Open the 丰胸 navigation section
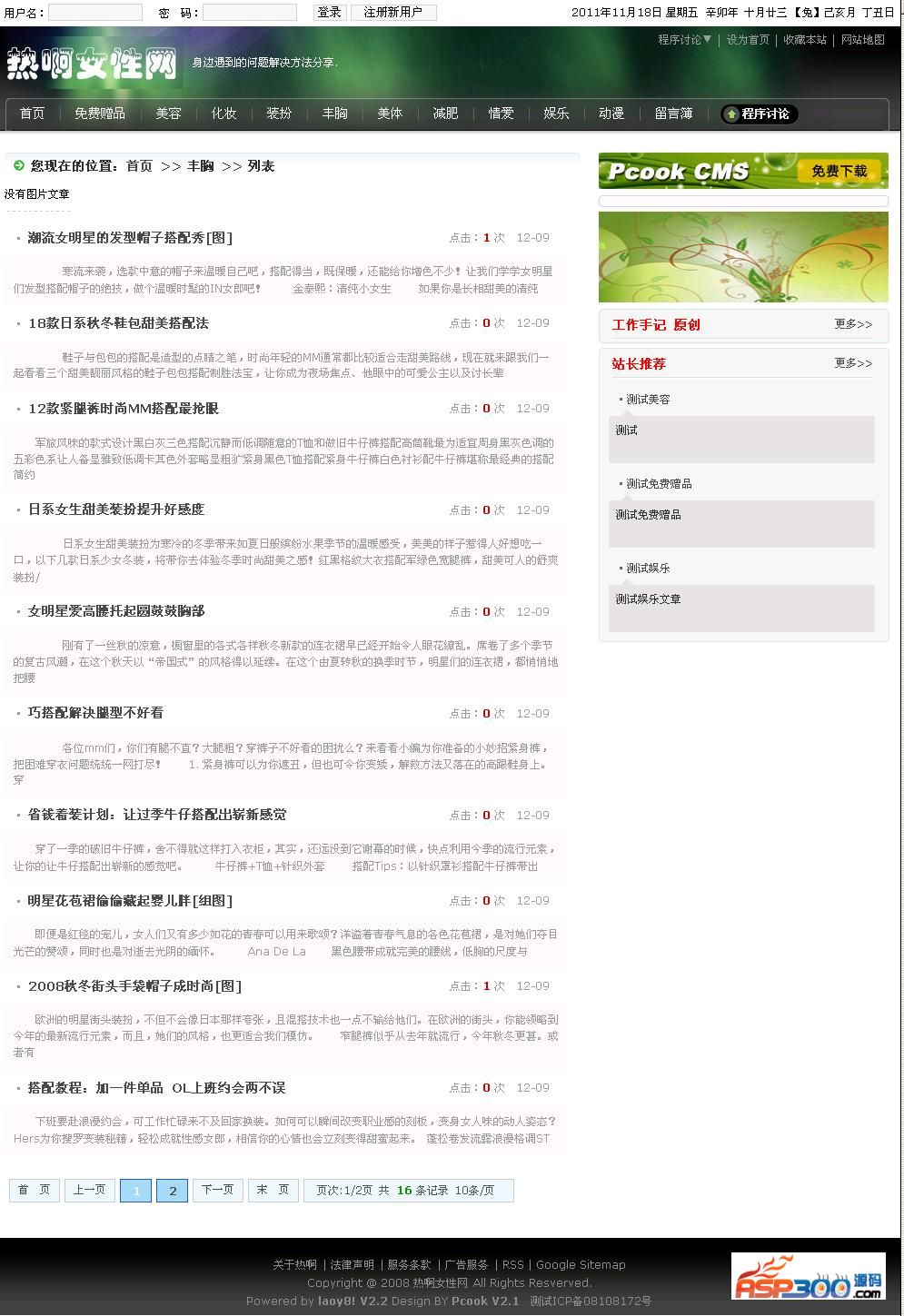This screenshot has height=1316, width=904. pyautogui.click(x=334, y=114)
